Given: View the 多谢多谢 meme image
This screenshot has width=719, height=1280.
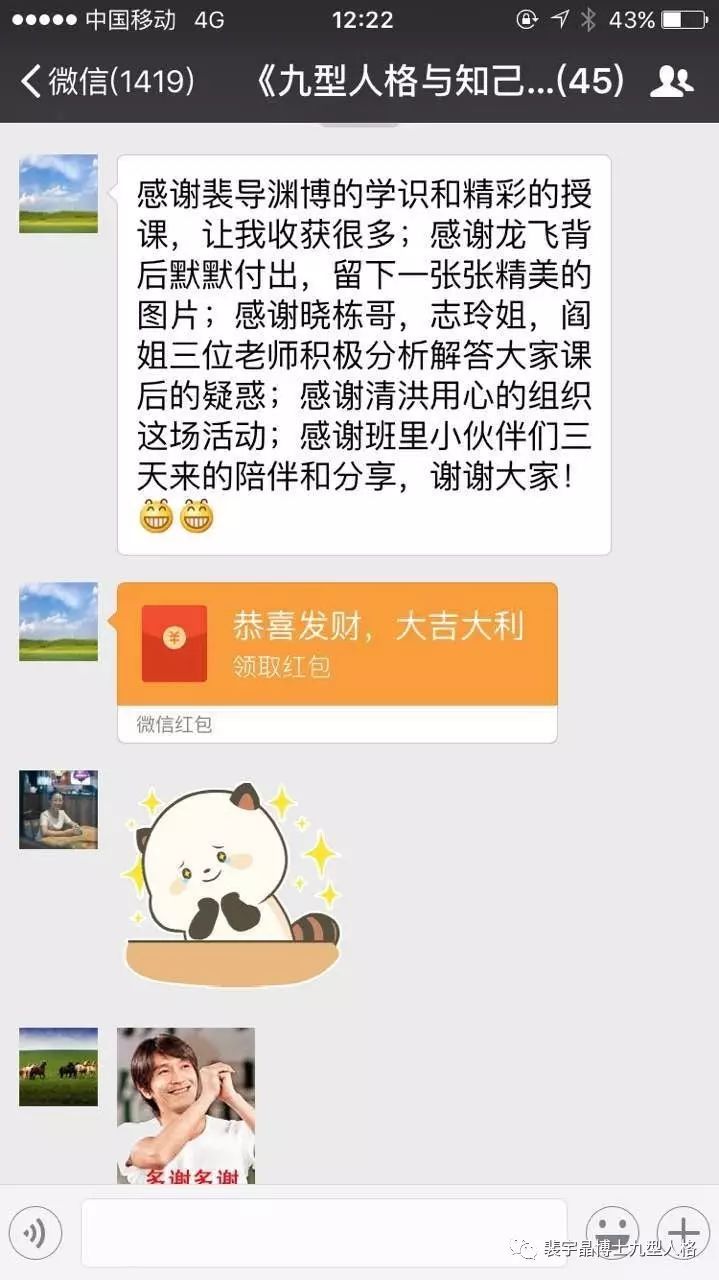Looking at the screenshot, I should click(x=186, y=1105).
